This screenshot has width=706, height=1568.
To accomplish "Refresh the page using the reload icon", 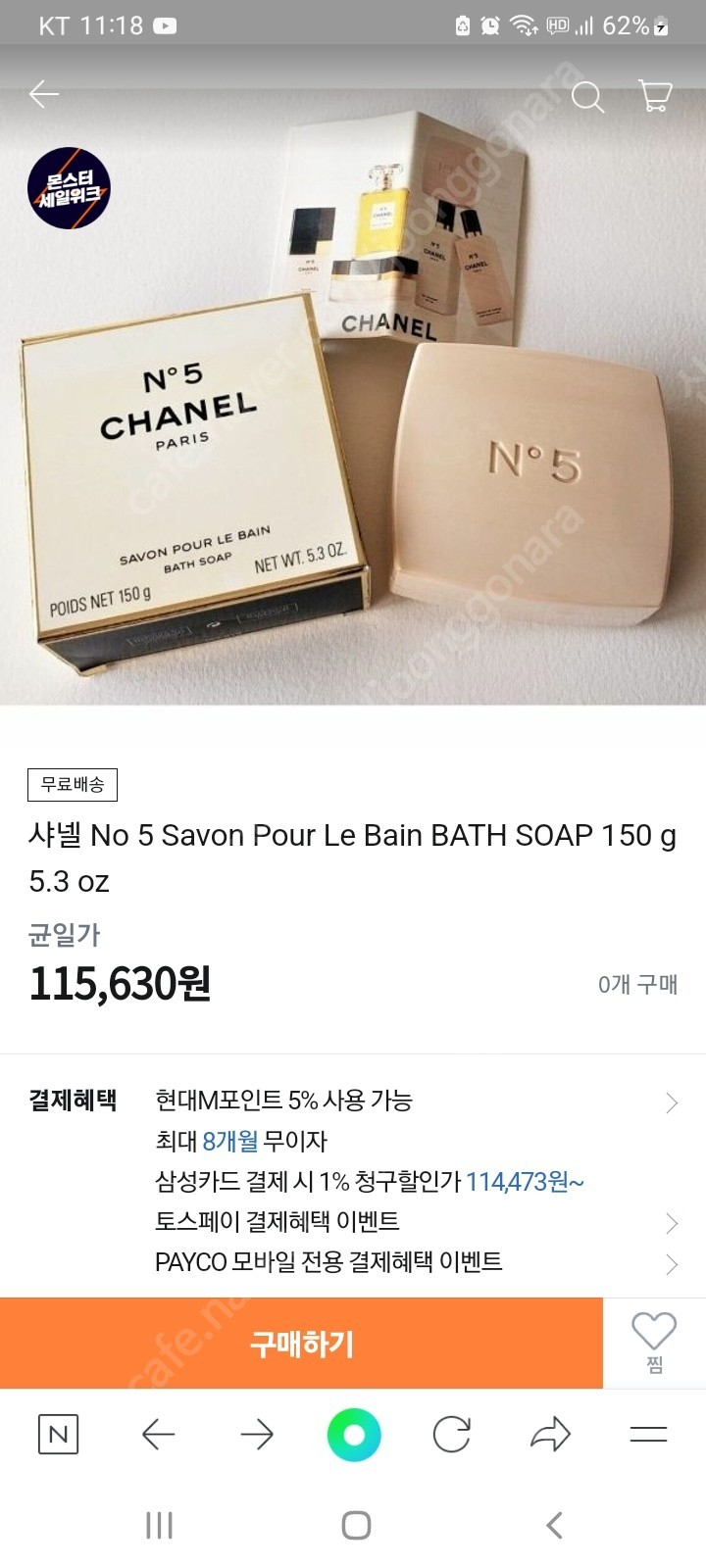I will [x=451, y=1436].
